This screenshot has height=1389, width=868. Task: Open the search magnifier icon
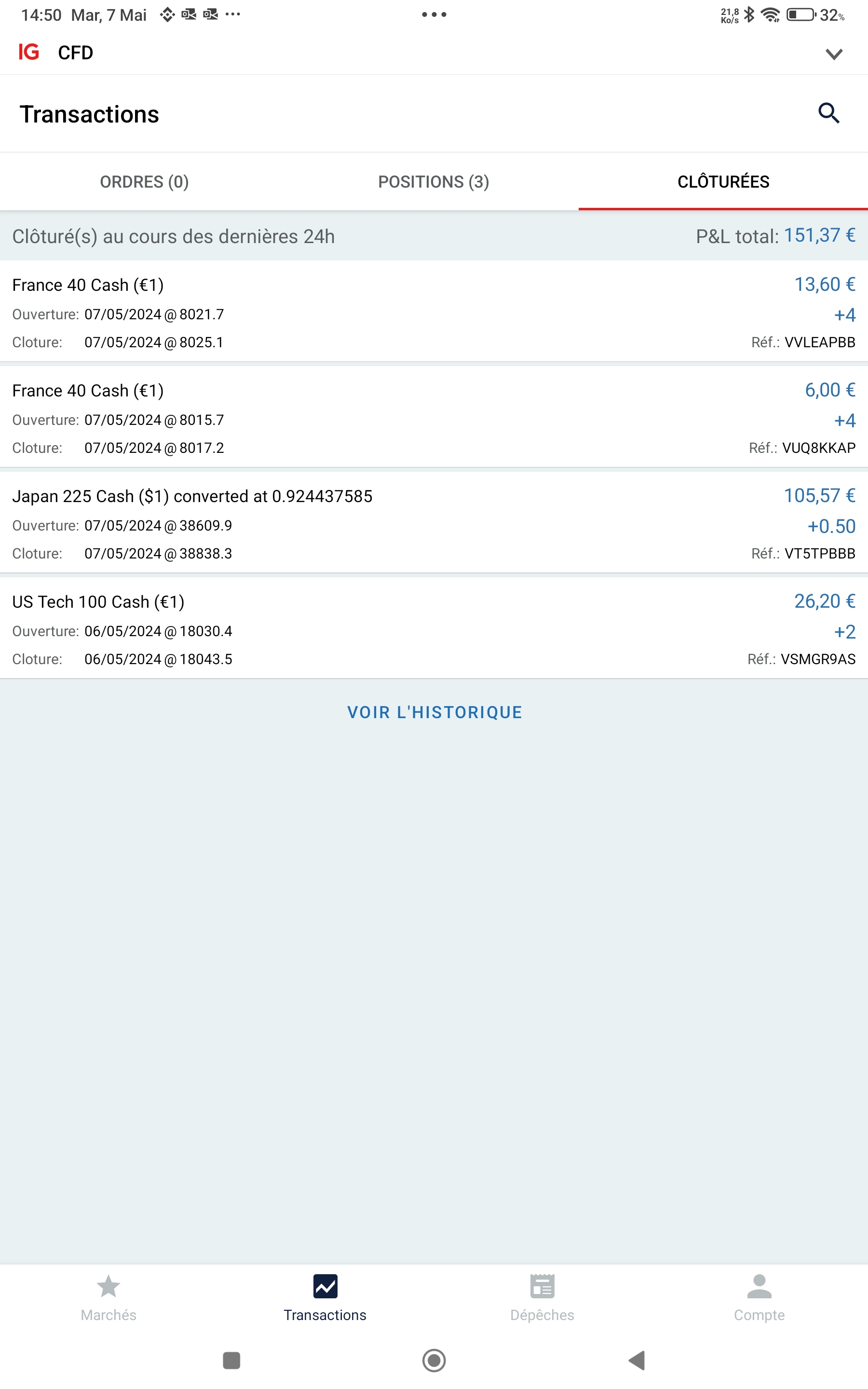click(828, 113)
